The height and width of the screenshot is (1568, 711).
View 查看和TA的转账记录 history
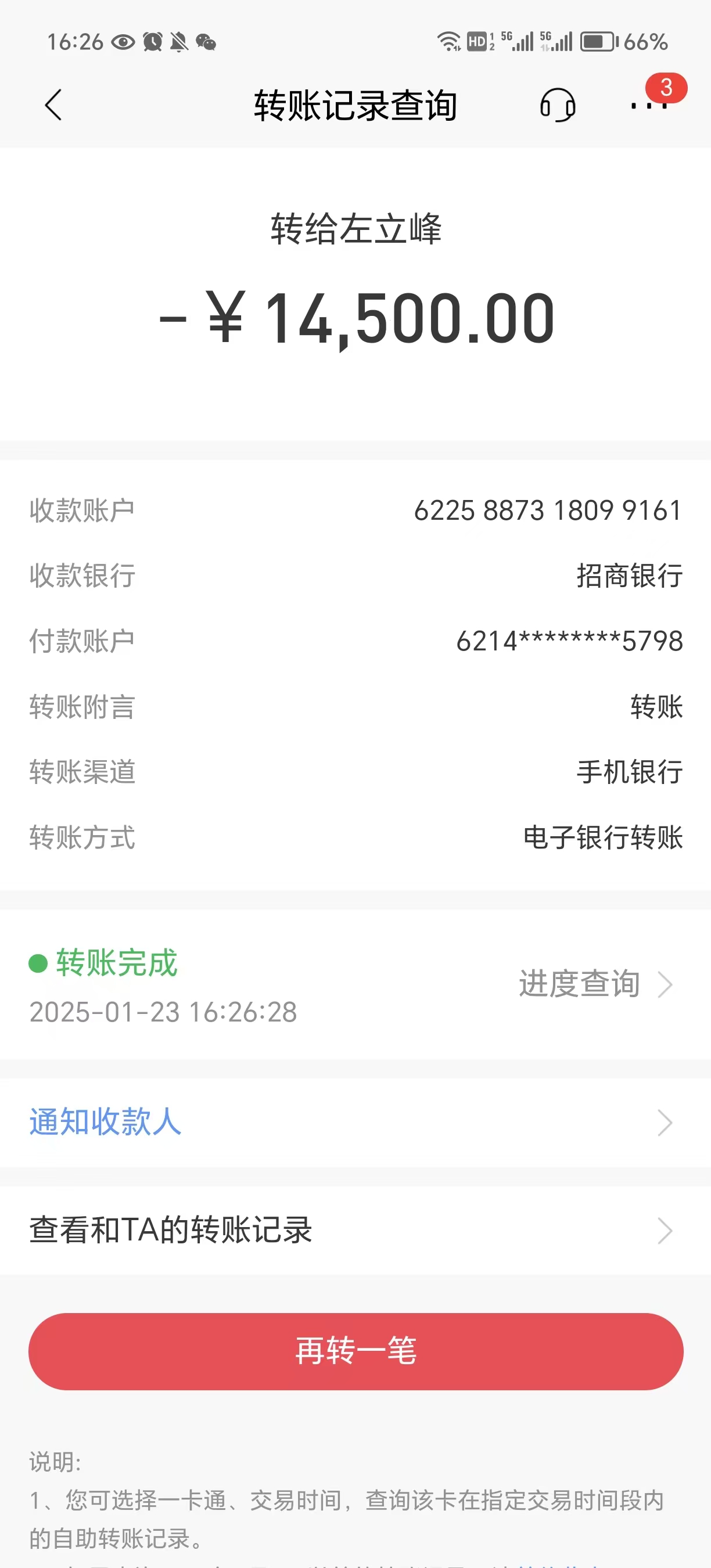pos(355,1230)
